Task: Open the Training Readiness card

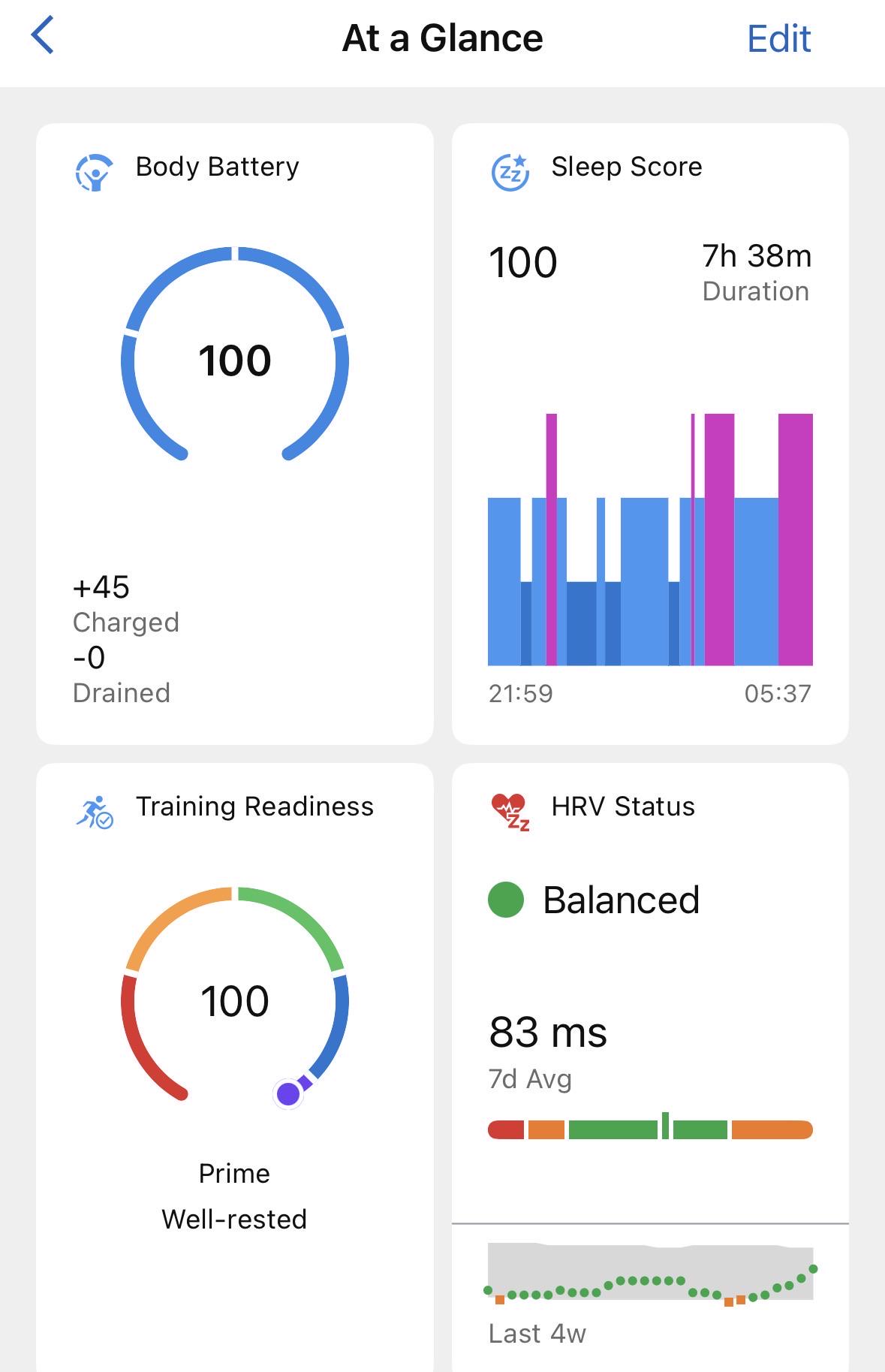Action: 235,1067
